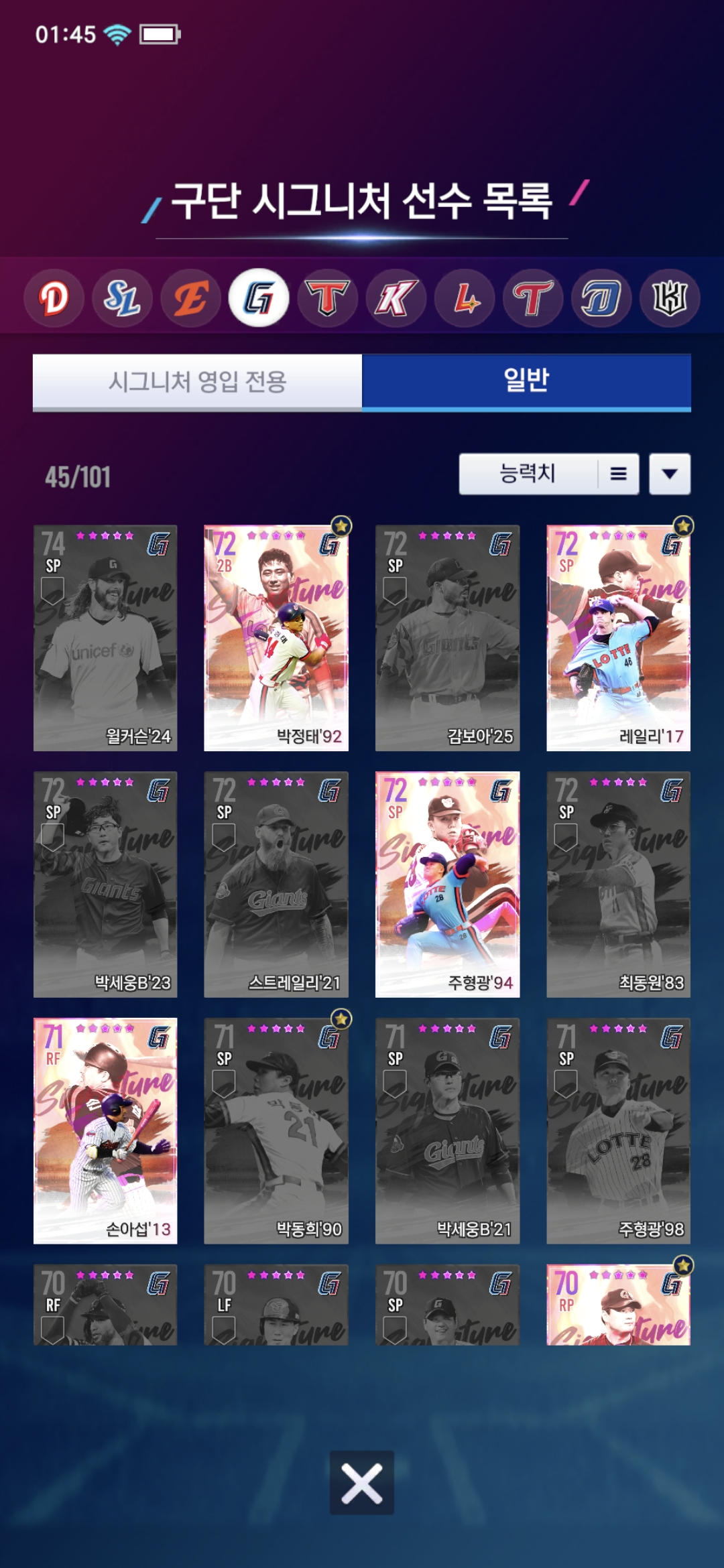This screenshot has height=1568, width=724.
Task: Select the Kiwoom K team logo
Action: pos(396,298)
